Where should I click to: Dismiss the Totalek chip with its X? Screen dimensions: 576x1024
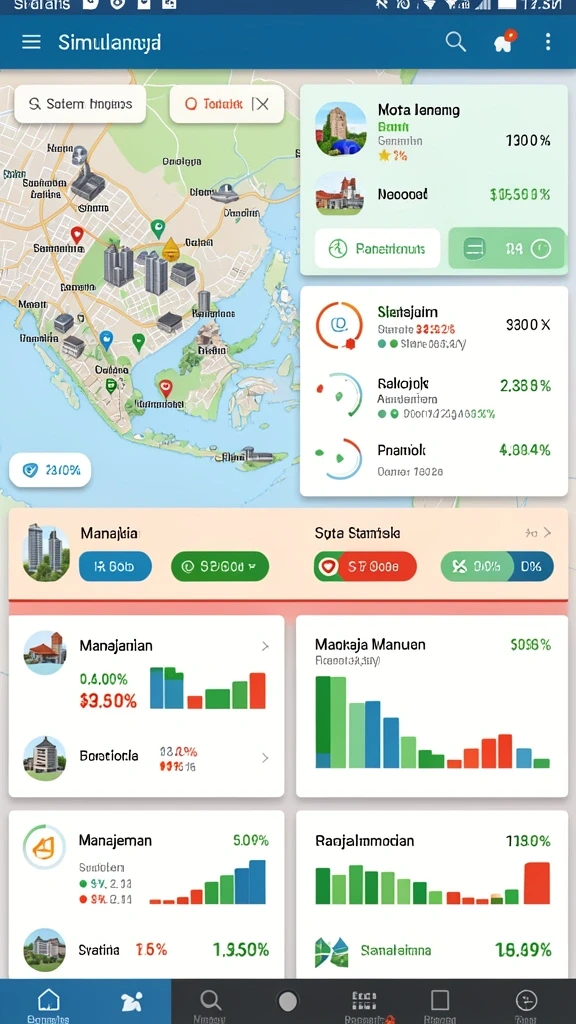click(x=261, y=104)
